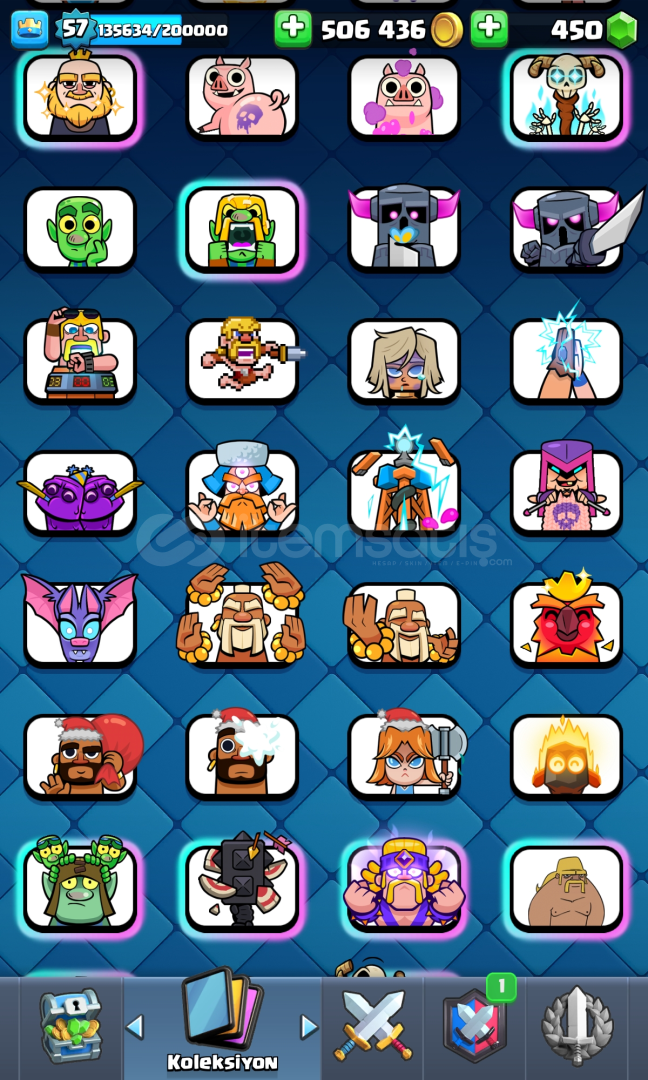Switch to the Battle crossed swords tab
Viewport: 648px width, 1080px height.
(372, 1026)
